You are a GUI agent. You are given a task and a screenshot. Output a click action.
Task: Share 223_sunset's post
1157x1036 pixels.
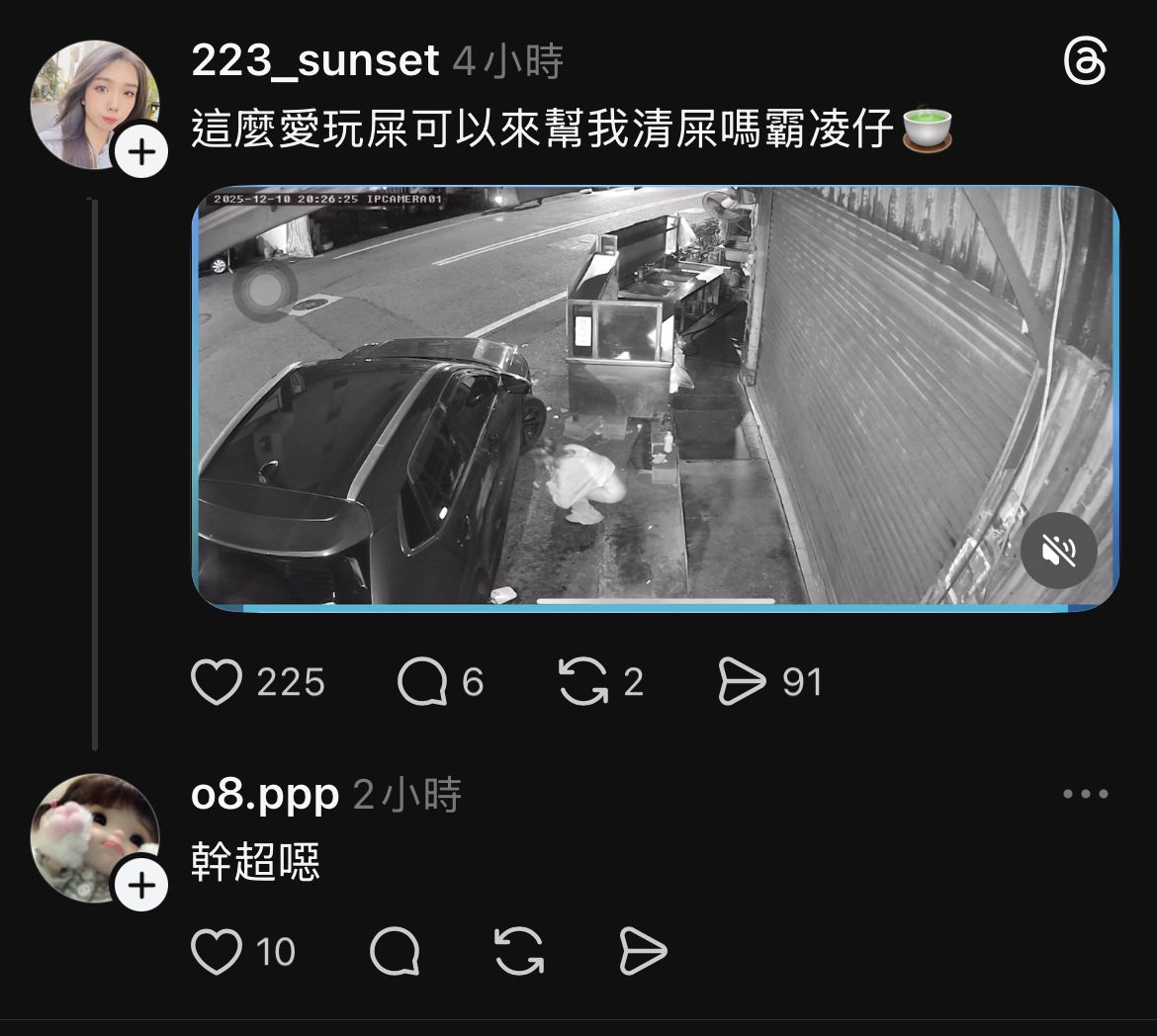[742, 682]
